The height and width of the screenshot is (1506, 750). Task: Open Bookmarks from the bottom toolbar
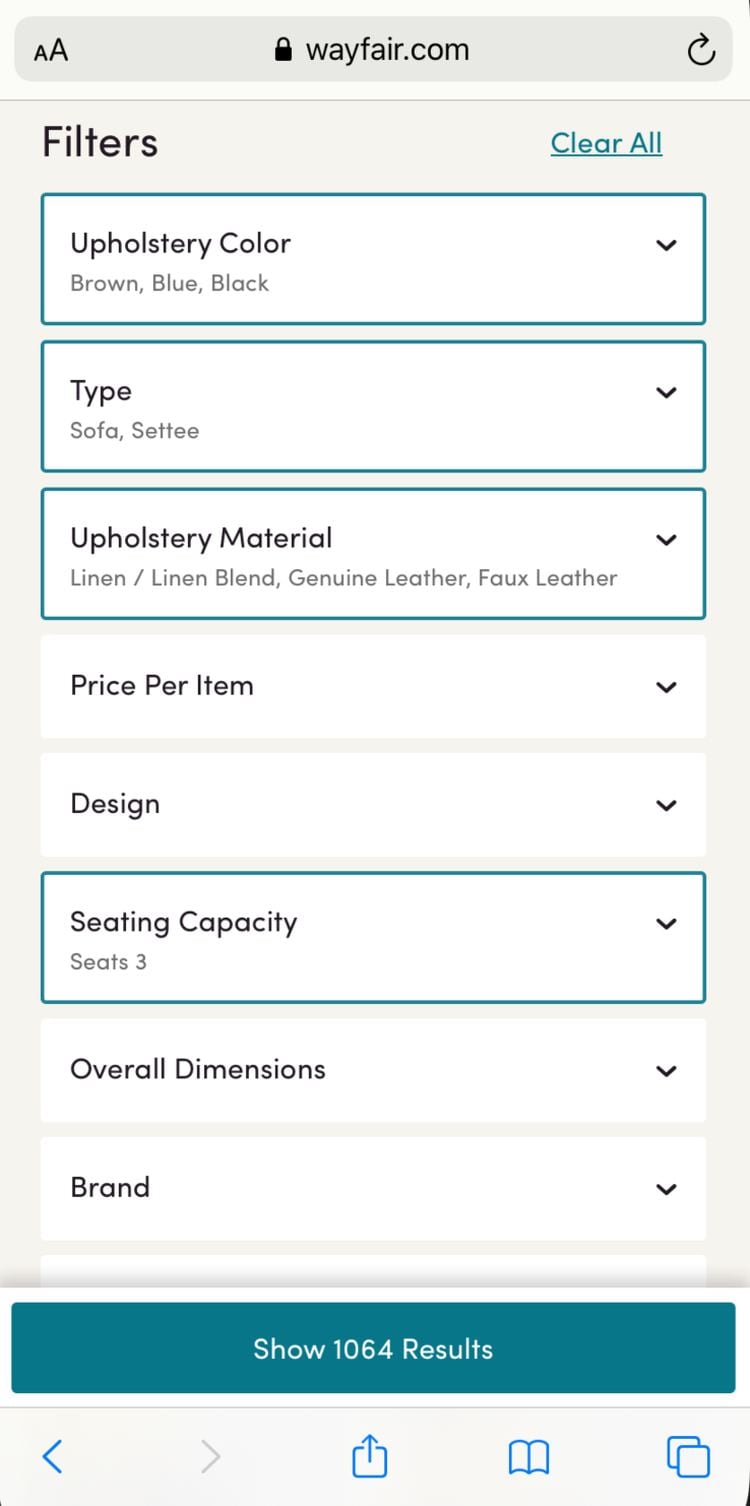[x=530, y=1457]
